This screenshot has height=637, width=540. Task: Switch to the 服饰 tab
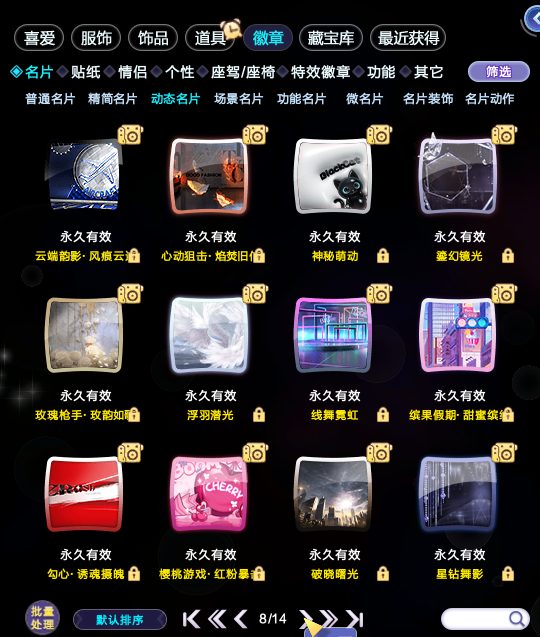pyautogui.click(x=96, y=38)
